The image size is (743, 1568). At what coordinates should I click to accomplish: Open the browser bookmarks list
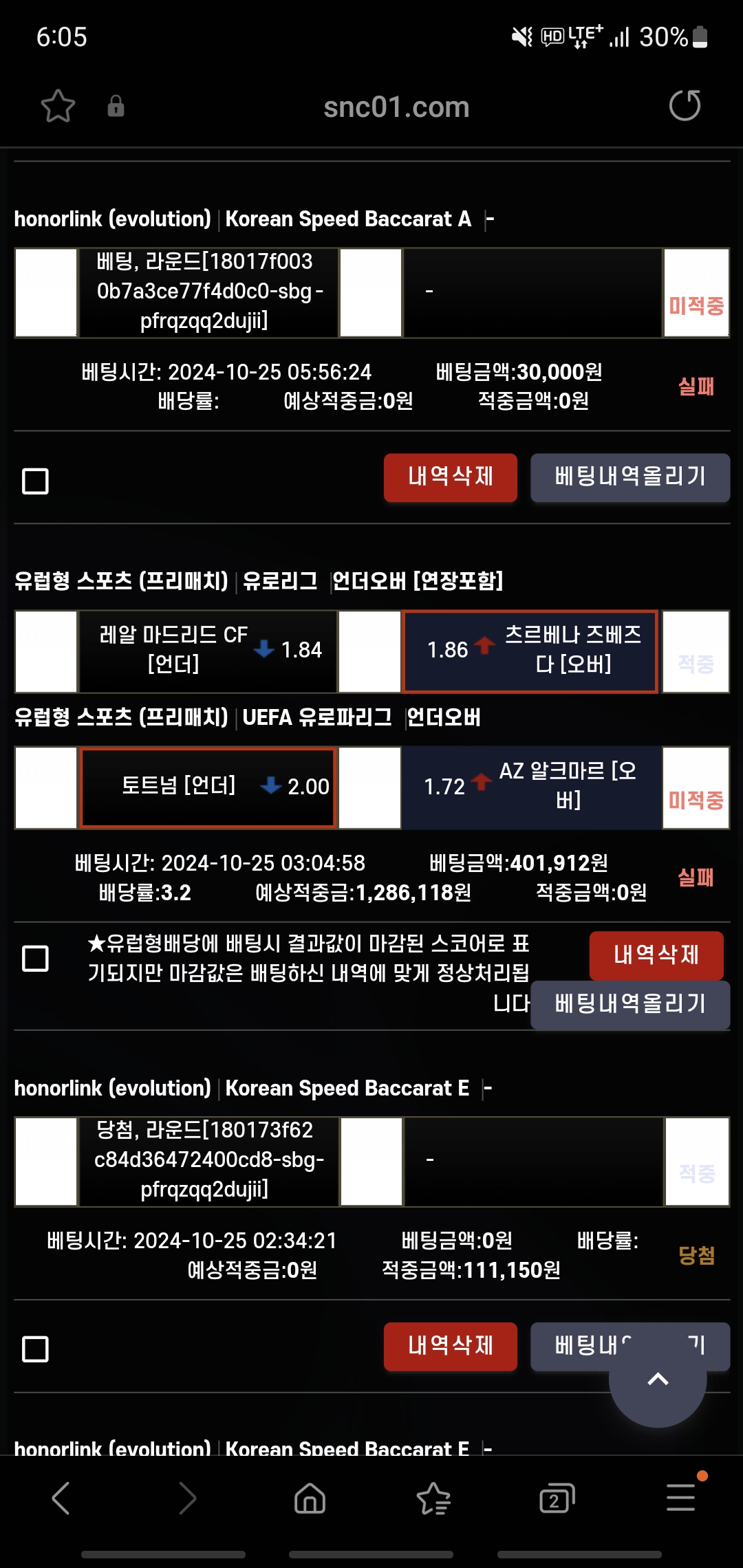(x=433, y=1498)
